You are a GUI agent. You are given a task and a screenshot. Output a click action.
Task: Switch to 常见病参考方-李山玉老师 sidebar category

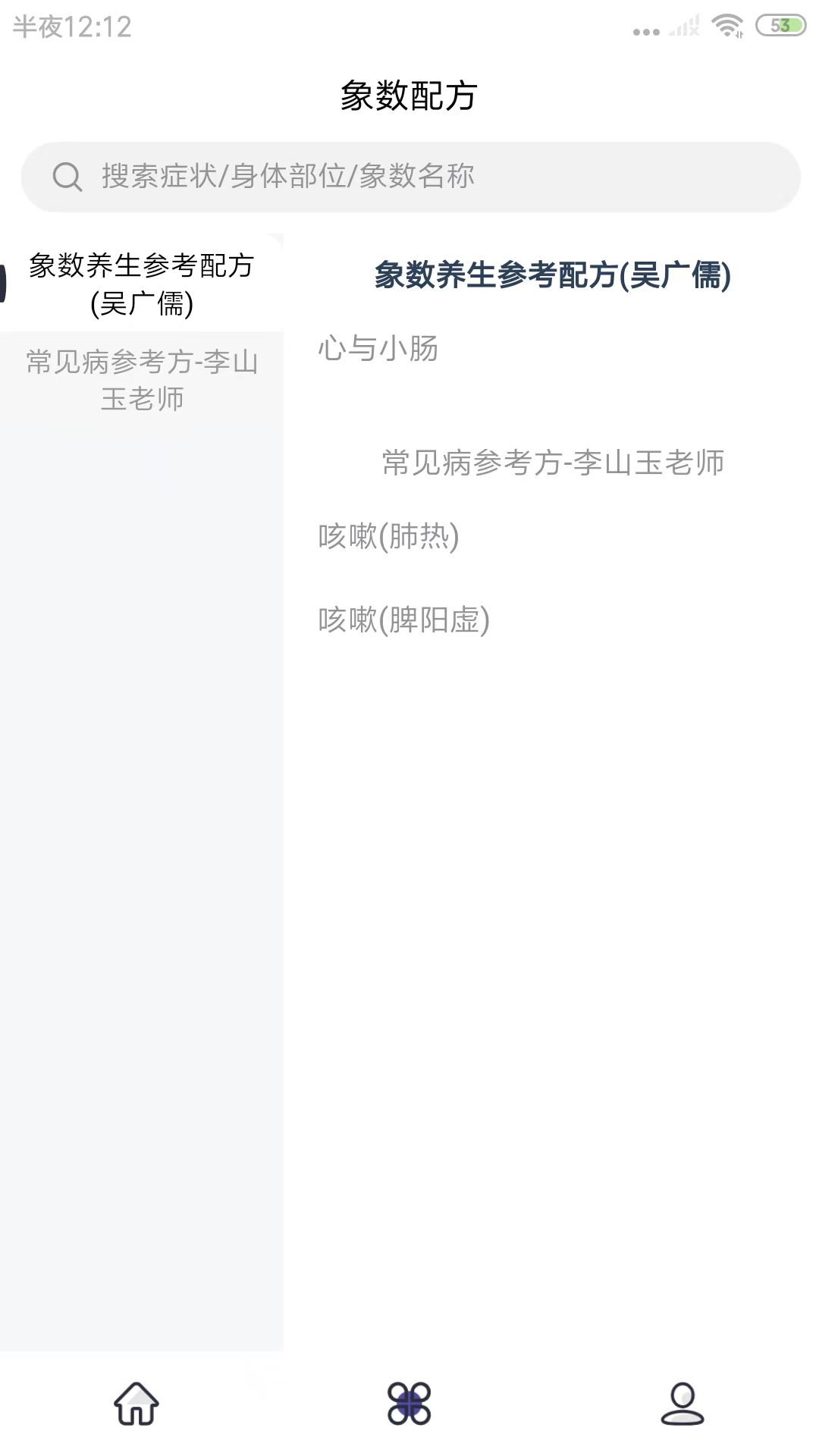point(142,380)
